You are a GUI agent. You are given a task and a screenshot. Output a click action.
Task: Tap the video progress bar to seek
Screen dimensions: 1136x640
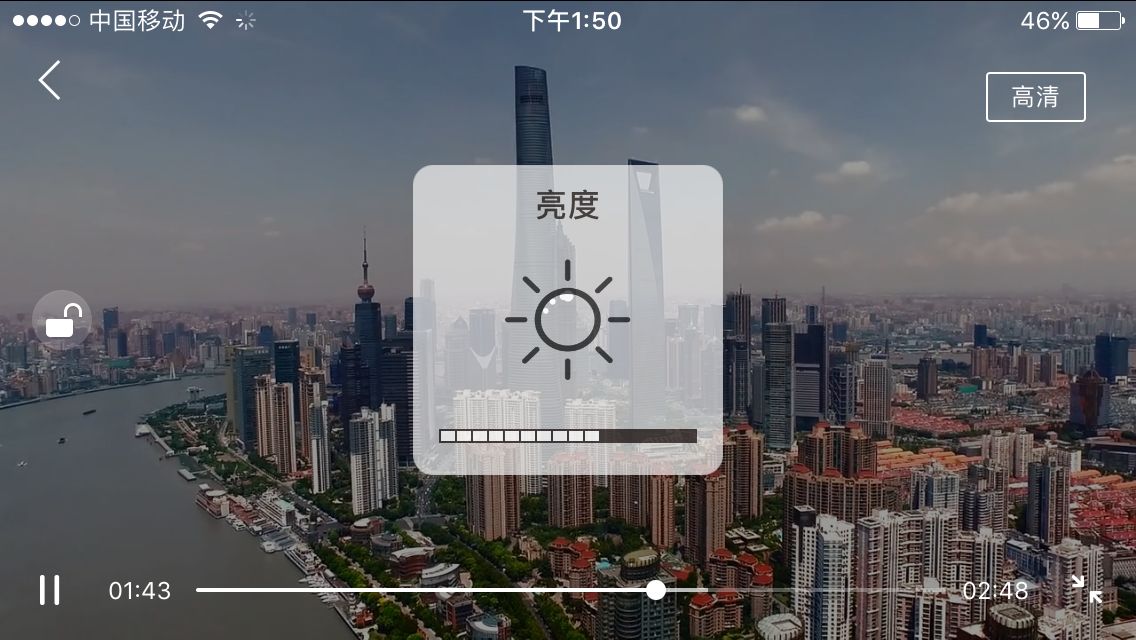[500, 590]
